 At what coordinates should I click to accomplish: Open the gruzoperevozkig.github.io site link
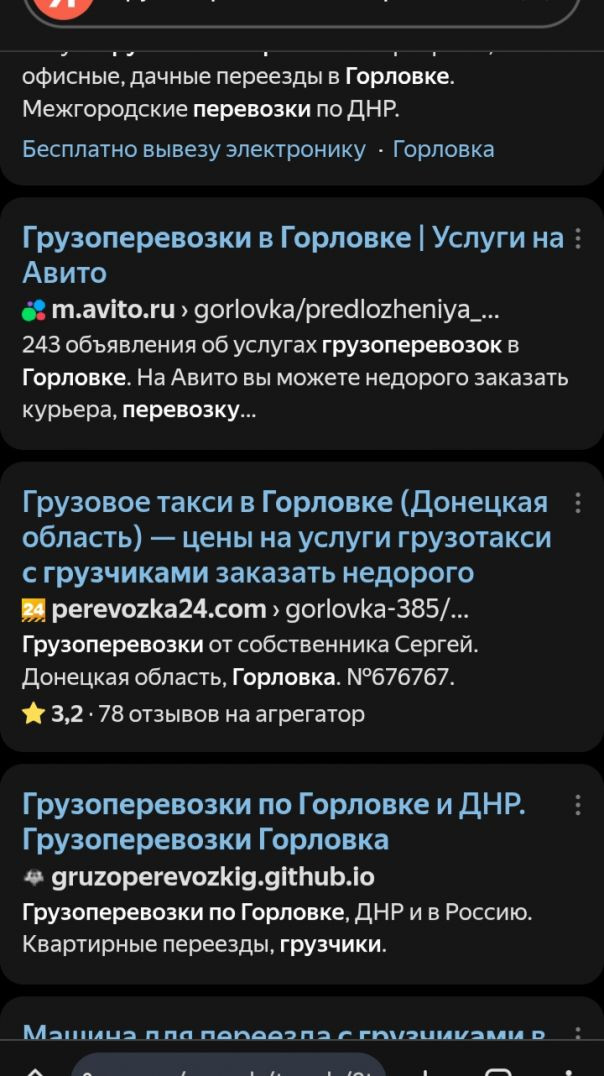[212, 877]
